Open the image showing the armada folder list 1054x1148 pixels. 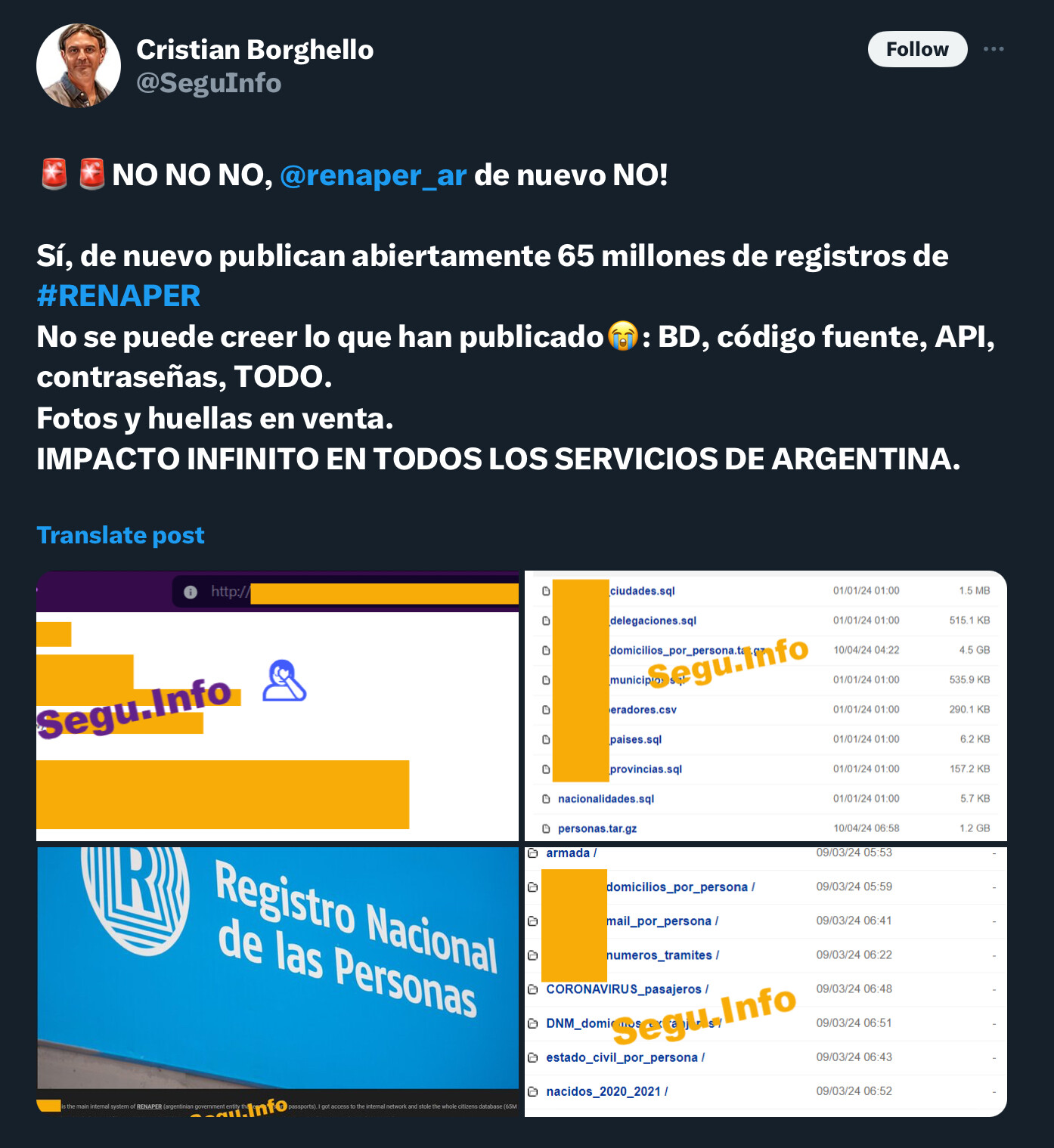pyautogui.click(x=765, y=979)
